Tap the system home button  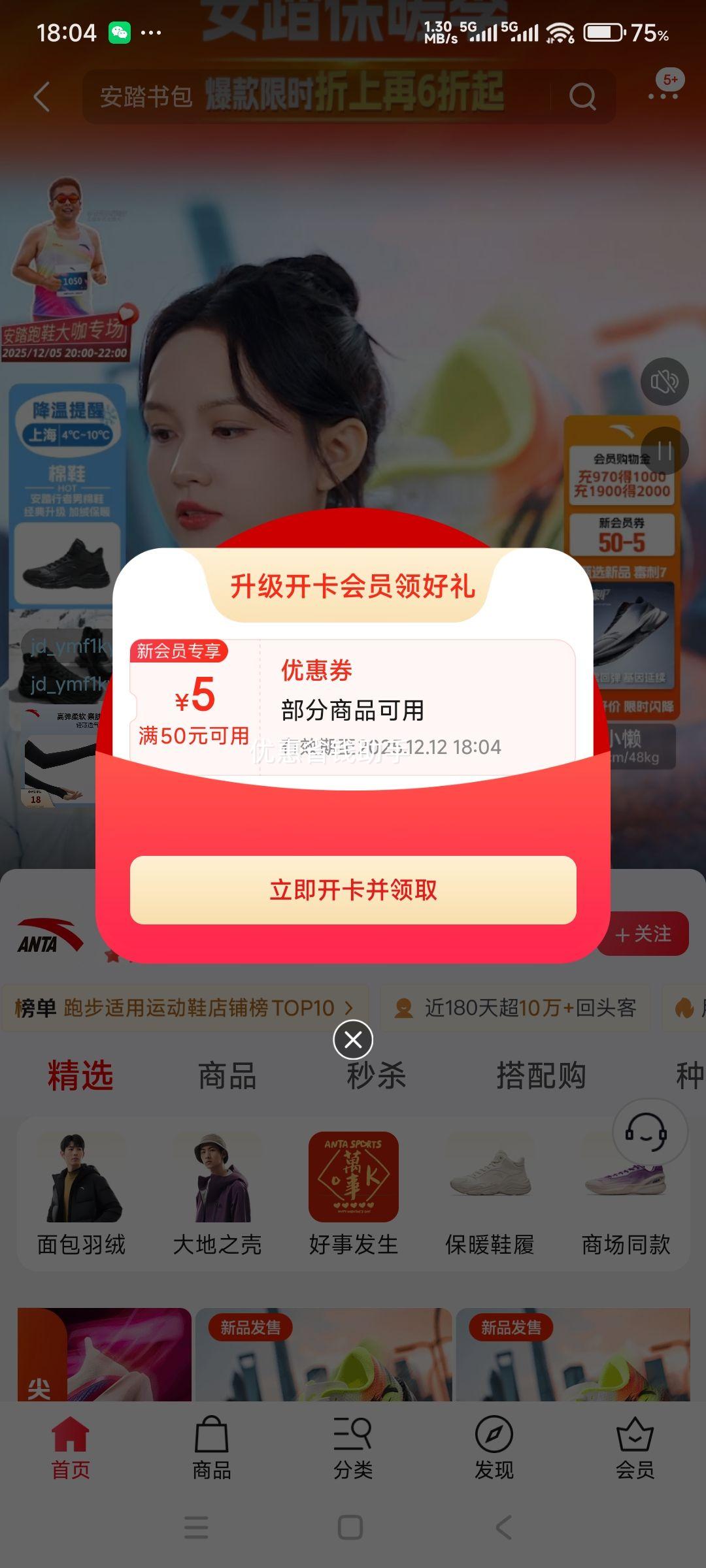pos(350,1527)
